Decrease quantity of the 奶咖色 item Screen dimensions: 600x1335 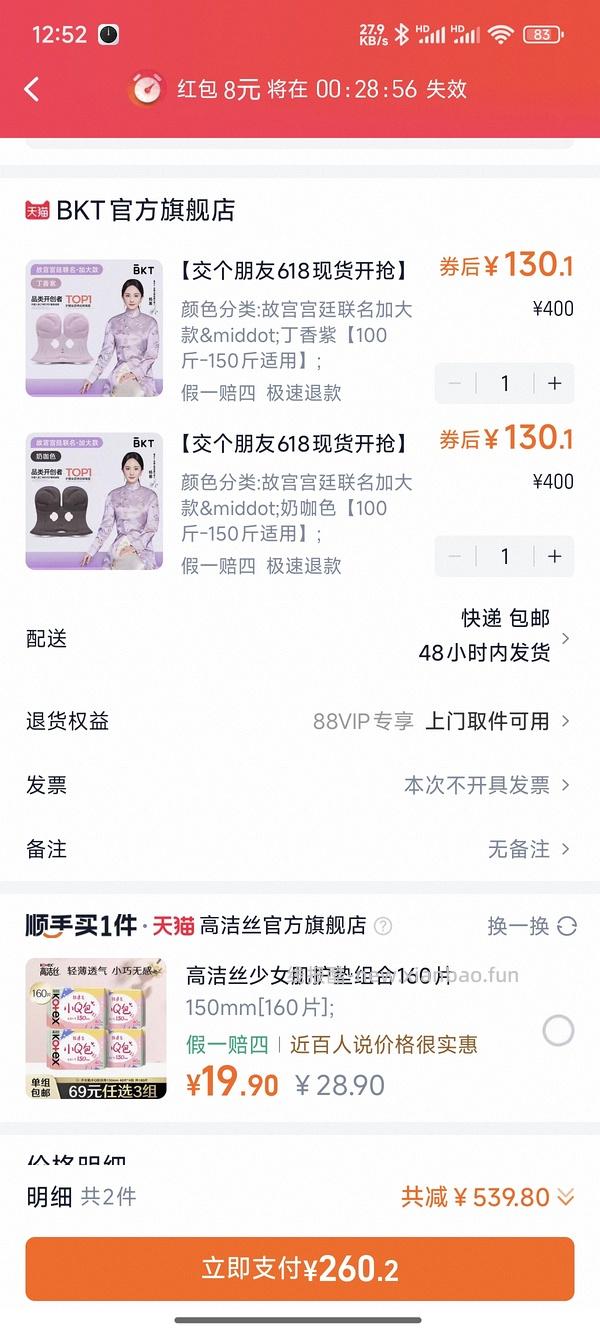[455, 556]
